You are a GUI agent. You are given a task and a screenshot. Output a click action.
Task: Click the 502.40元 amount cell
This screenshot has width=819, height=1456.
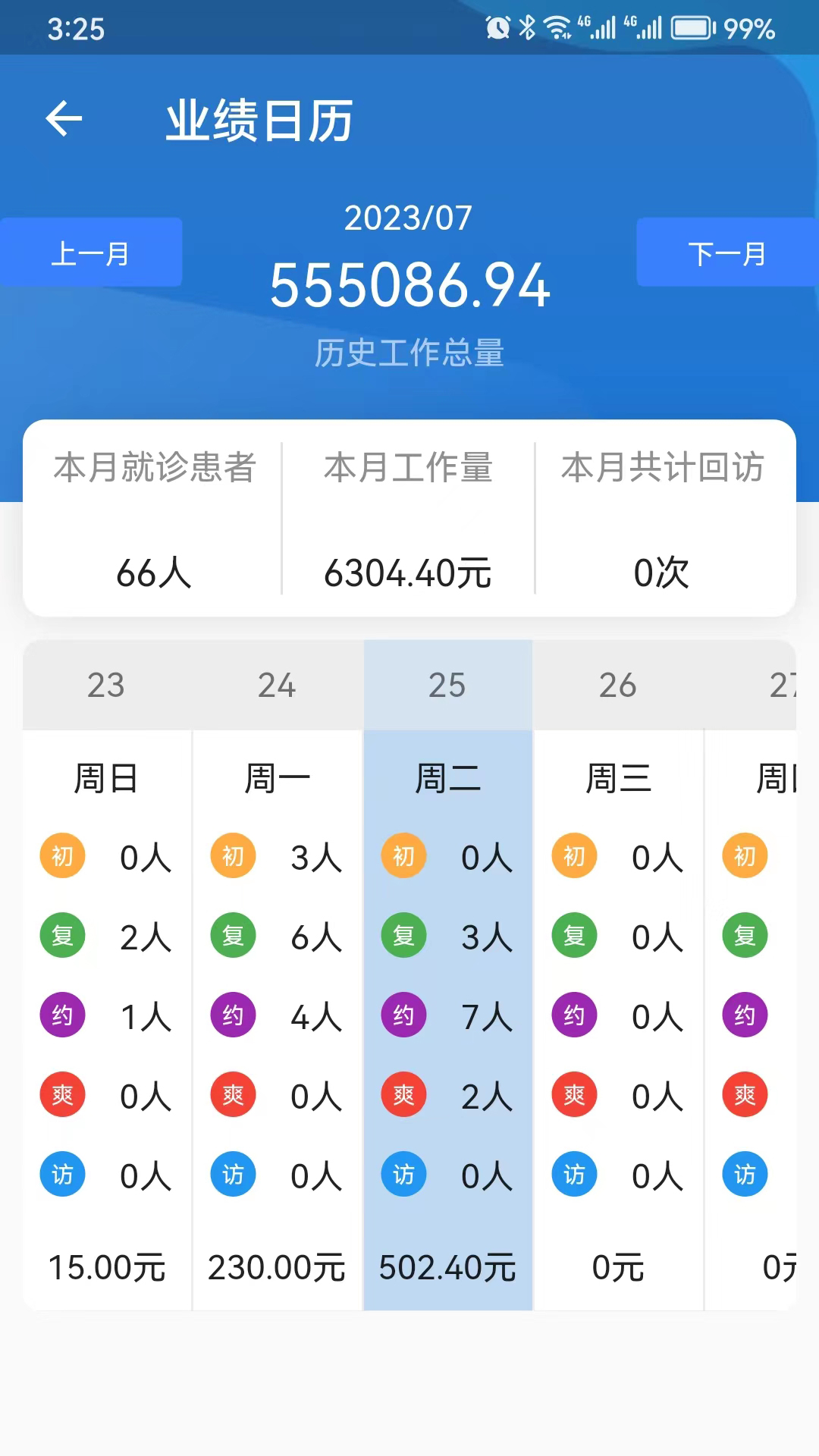447,1265
